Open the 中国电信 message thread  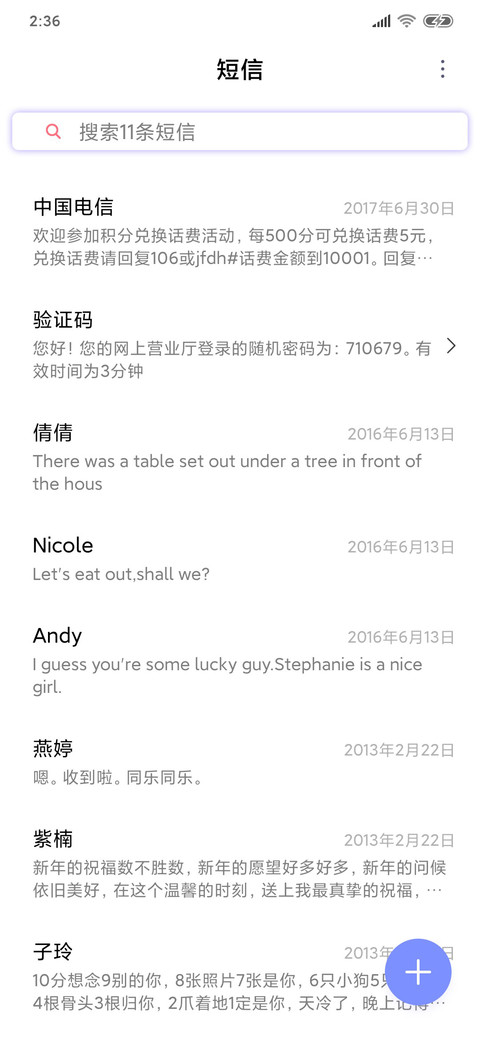click(240, 231)
